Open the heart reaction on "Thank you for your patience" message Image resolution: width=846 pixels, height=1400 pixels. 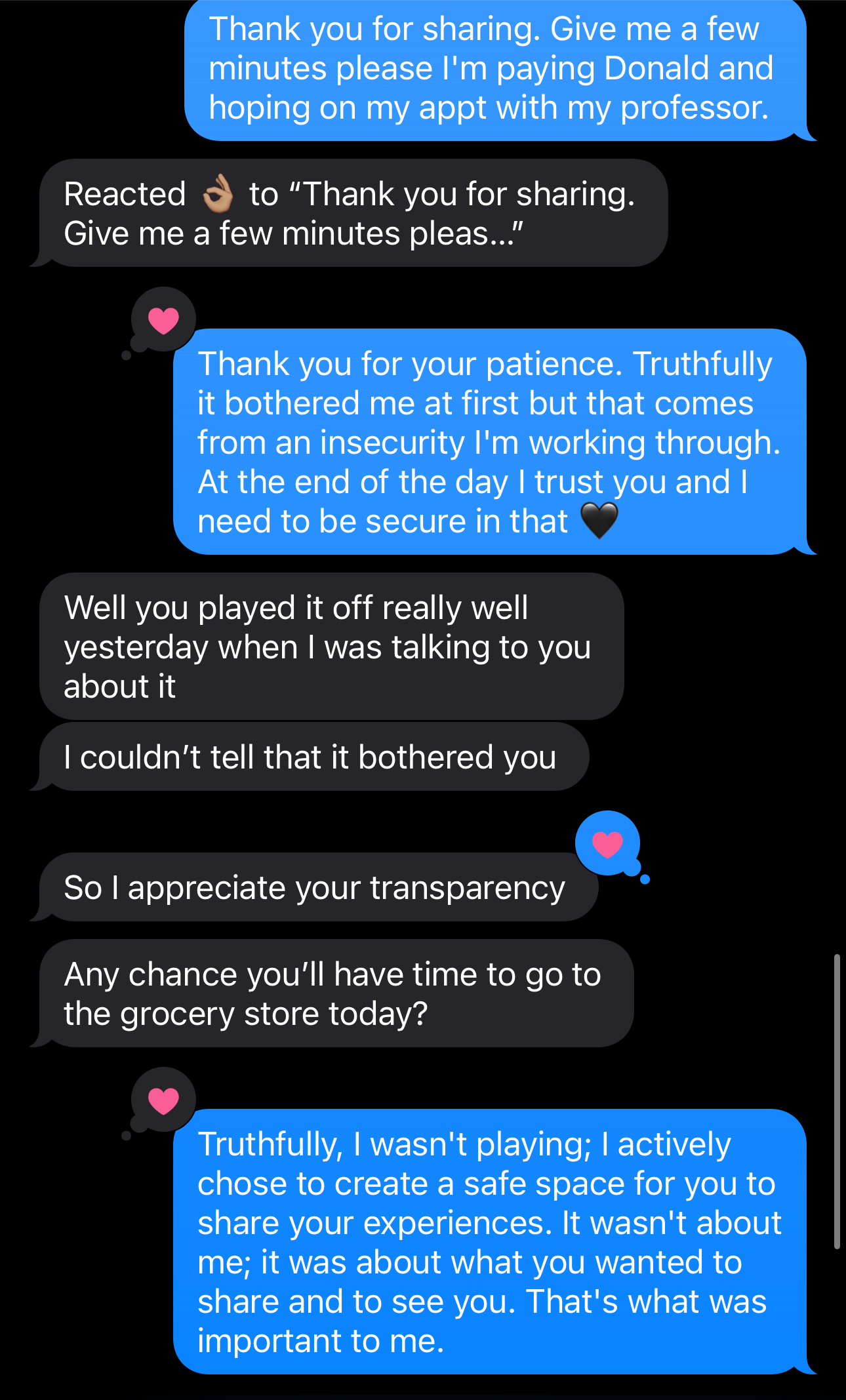163,320
